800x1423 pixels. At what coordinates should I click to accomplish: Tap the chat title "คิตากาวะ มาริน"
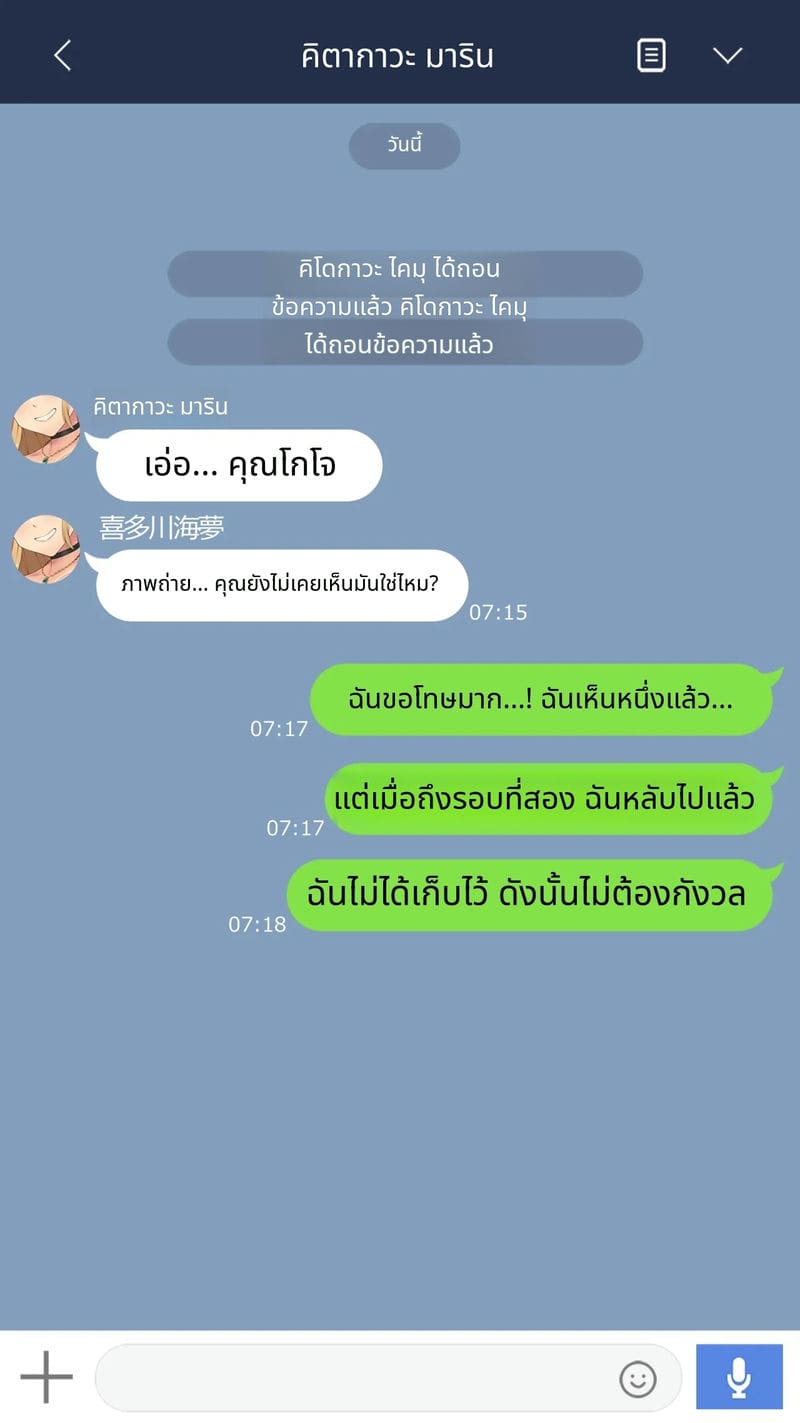[398, 55]
